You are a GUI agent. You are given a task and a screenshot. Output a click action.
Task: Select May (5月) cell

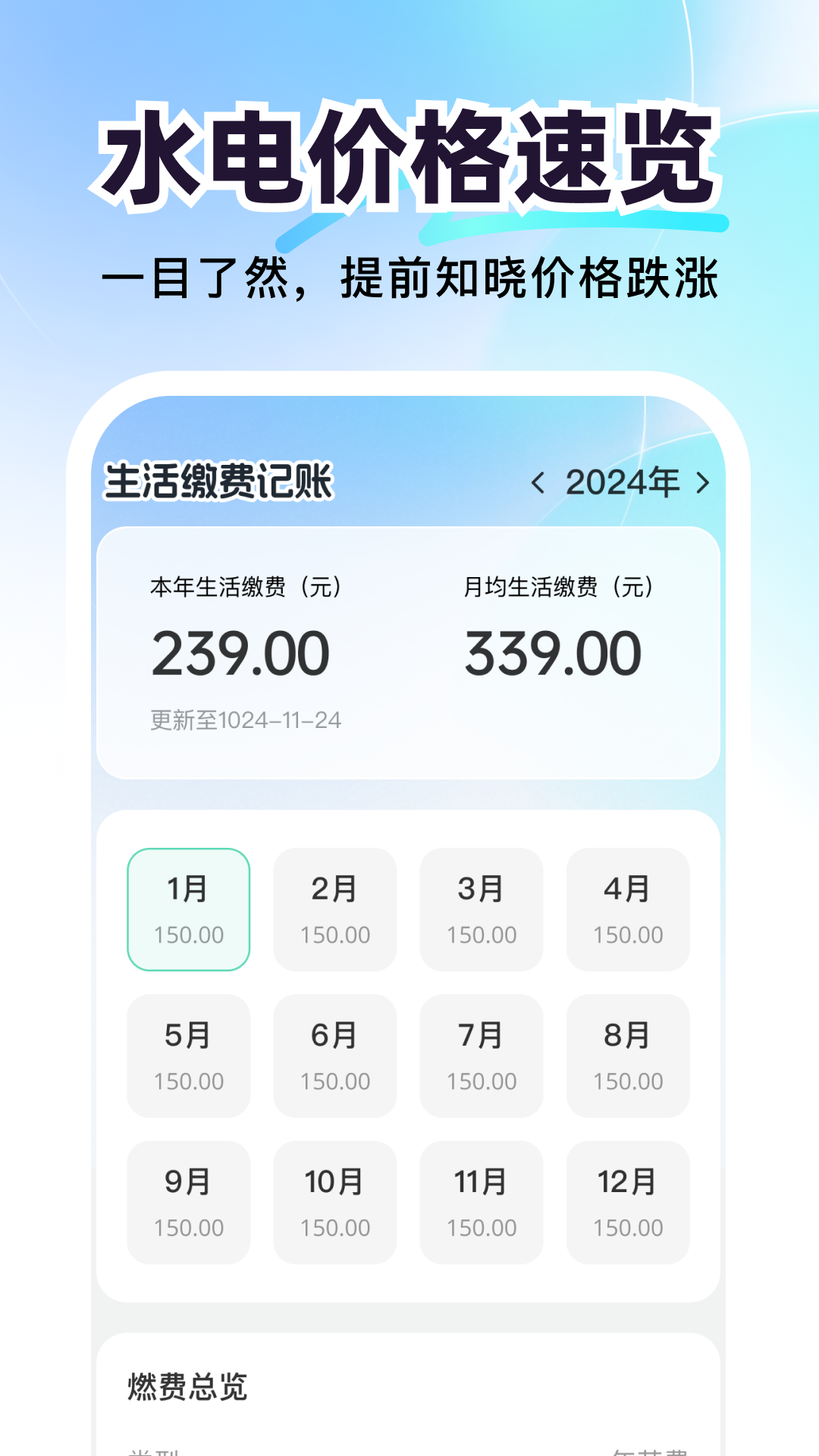189,1056
